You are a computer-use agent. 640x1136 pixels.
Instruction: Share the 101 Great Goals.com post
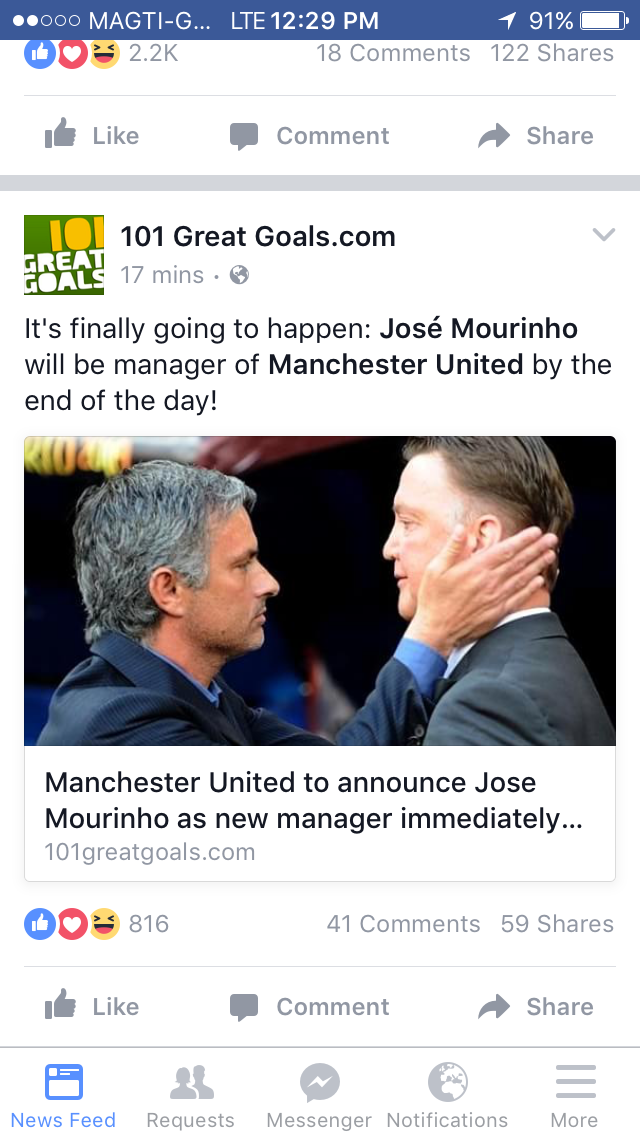(x=536, y=1007)
